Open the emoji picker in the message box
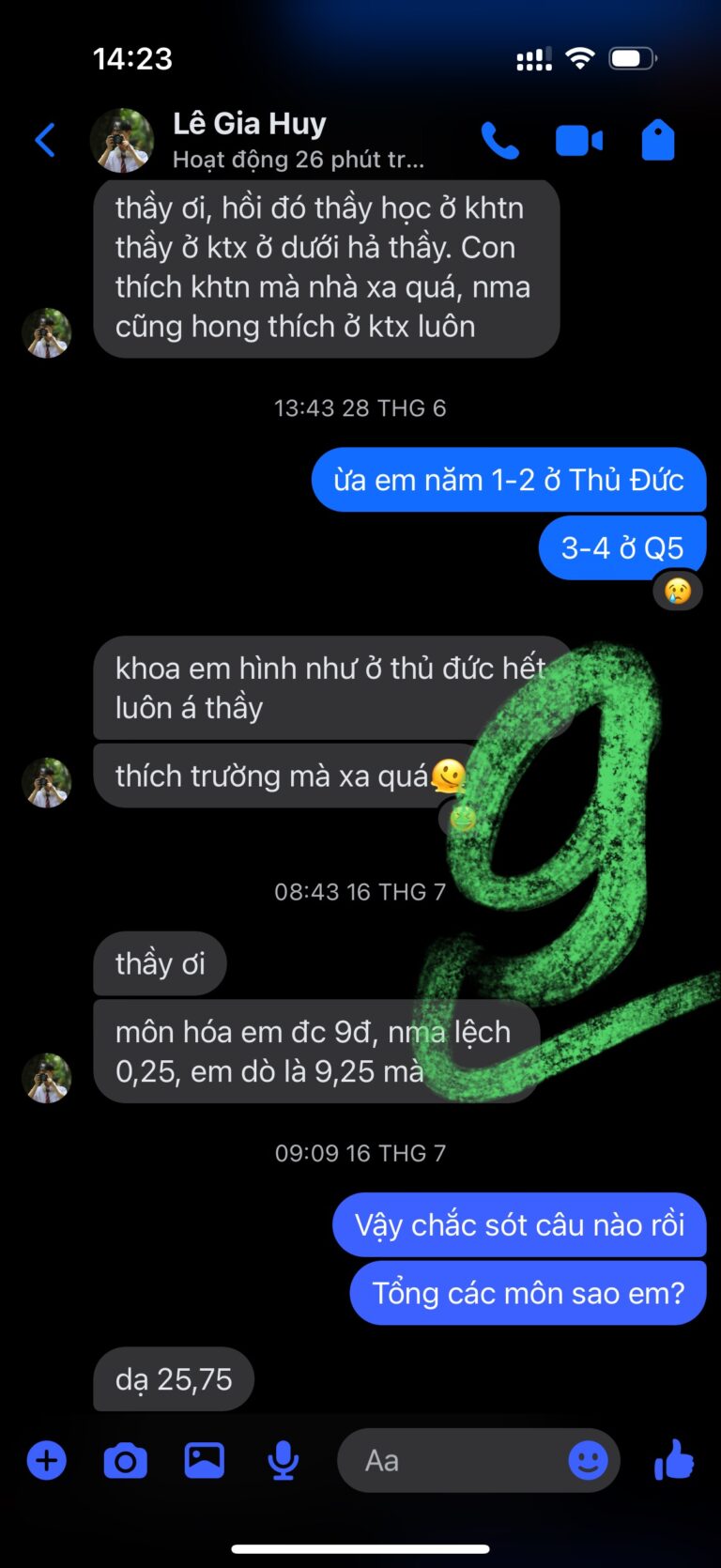The image size is (721, 1568). [588, 1460]
